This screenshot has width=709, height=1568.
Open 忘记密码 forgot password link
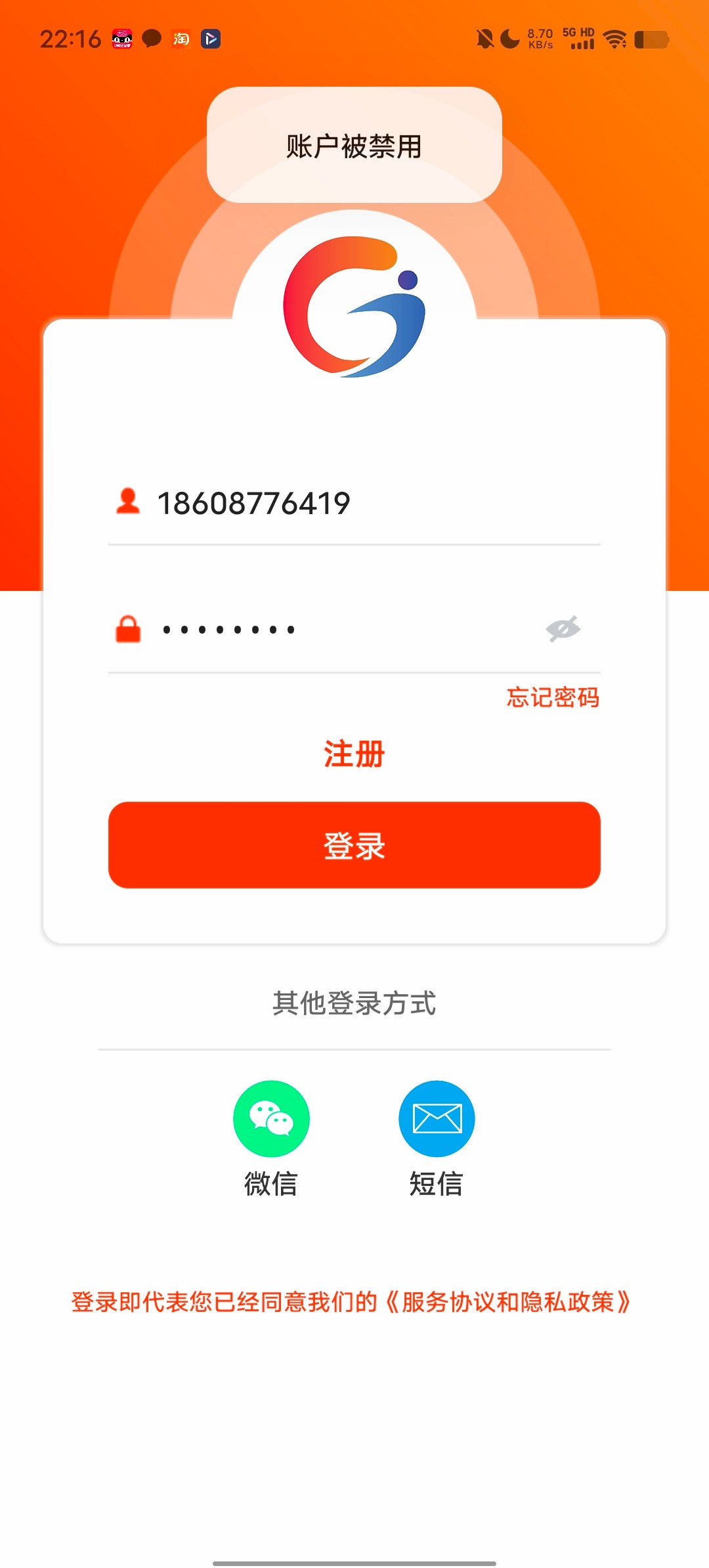point(552,697)
